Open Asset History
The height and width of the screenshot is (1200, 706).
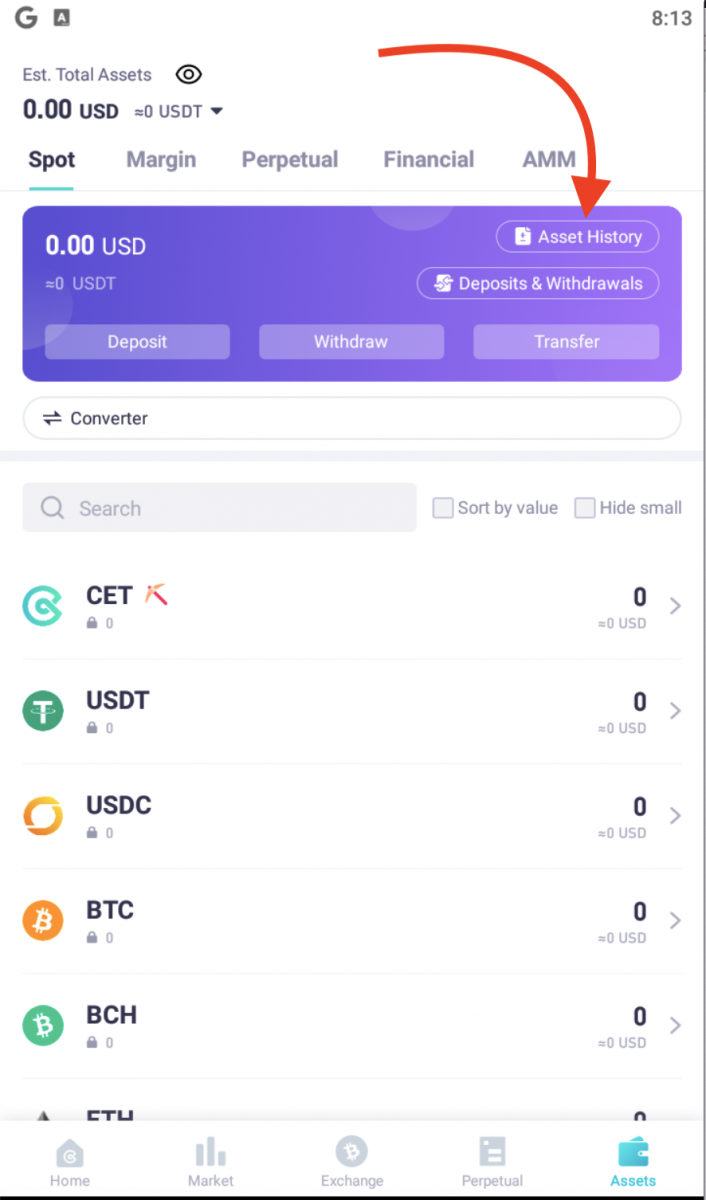(578, 237)
